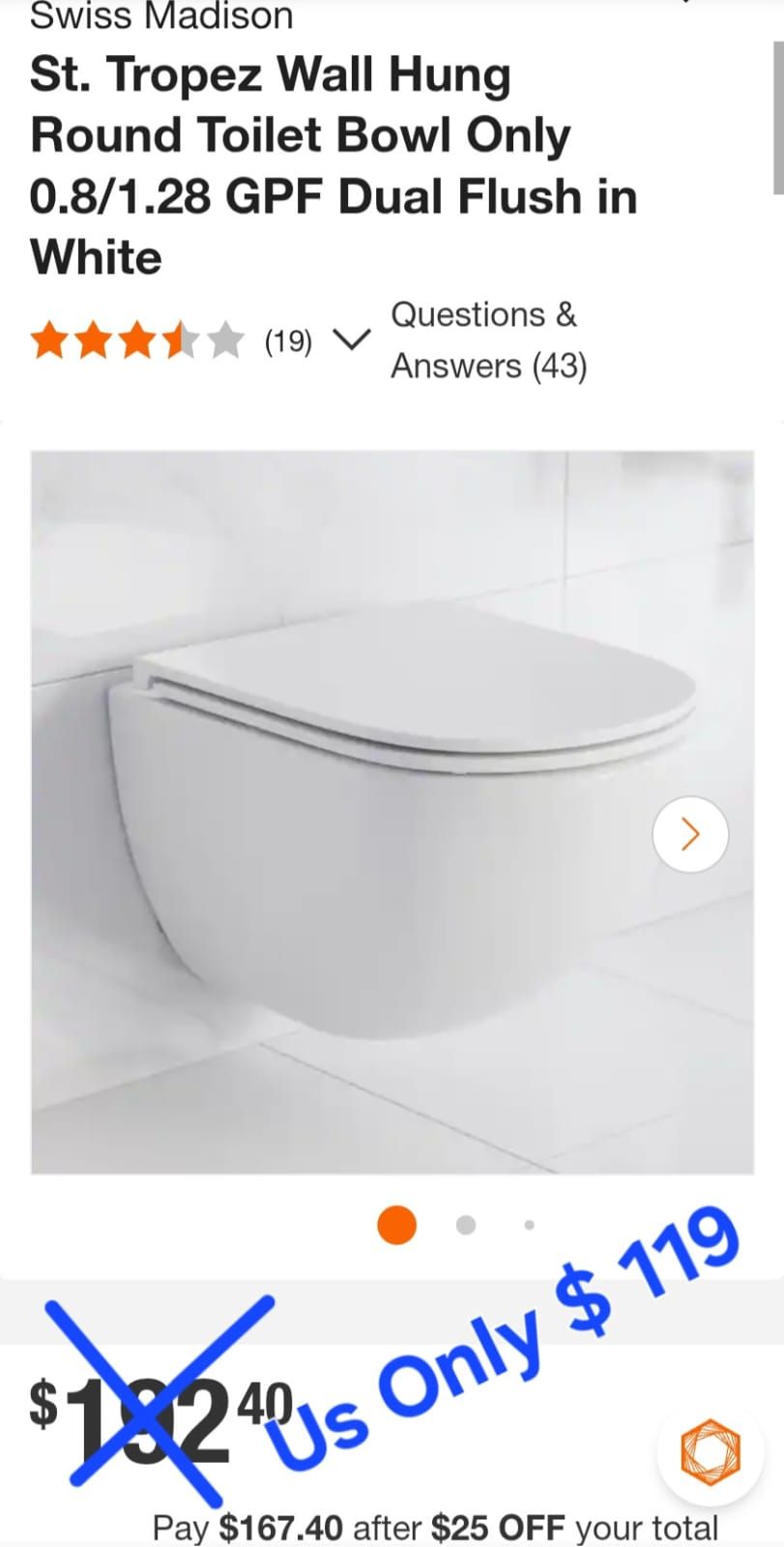The height and width of the screenshot is (1547, 784).
Task: Click the right-pointing chevron over the photo
Action: pyautogui.click(x=690, y=833)
